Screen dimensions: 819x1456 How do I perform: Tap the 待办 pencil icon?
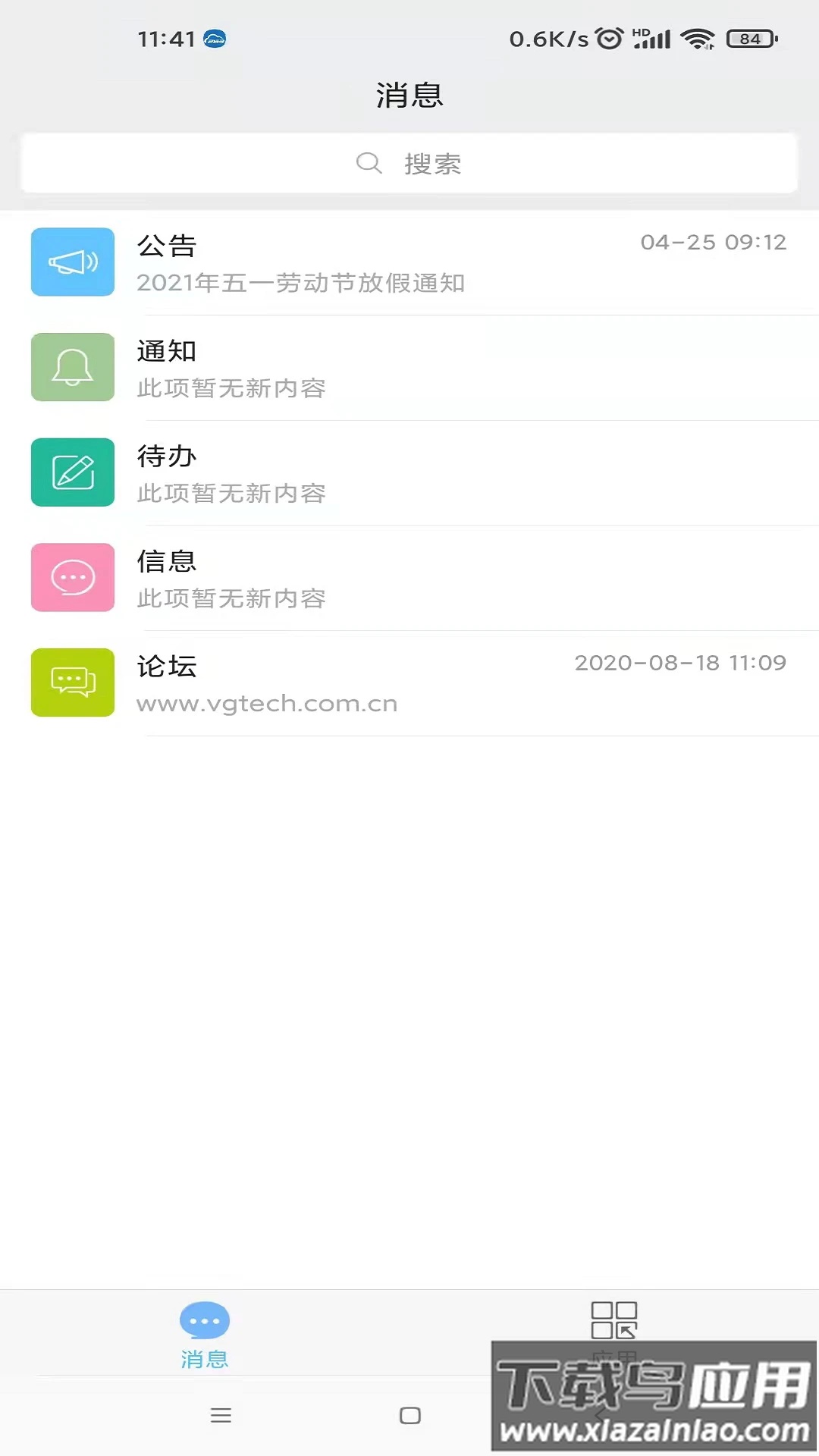click(72, 472)
